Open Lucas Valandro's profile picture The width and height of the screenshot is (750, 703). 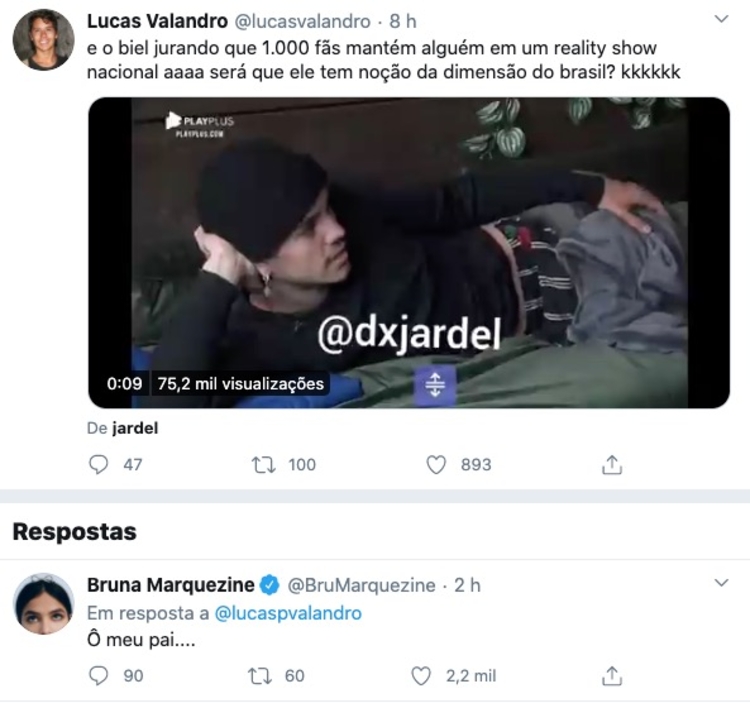(x=42, y=40)
